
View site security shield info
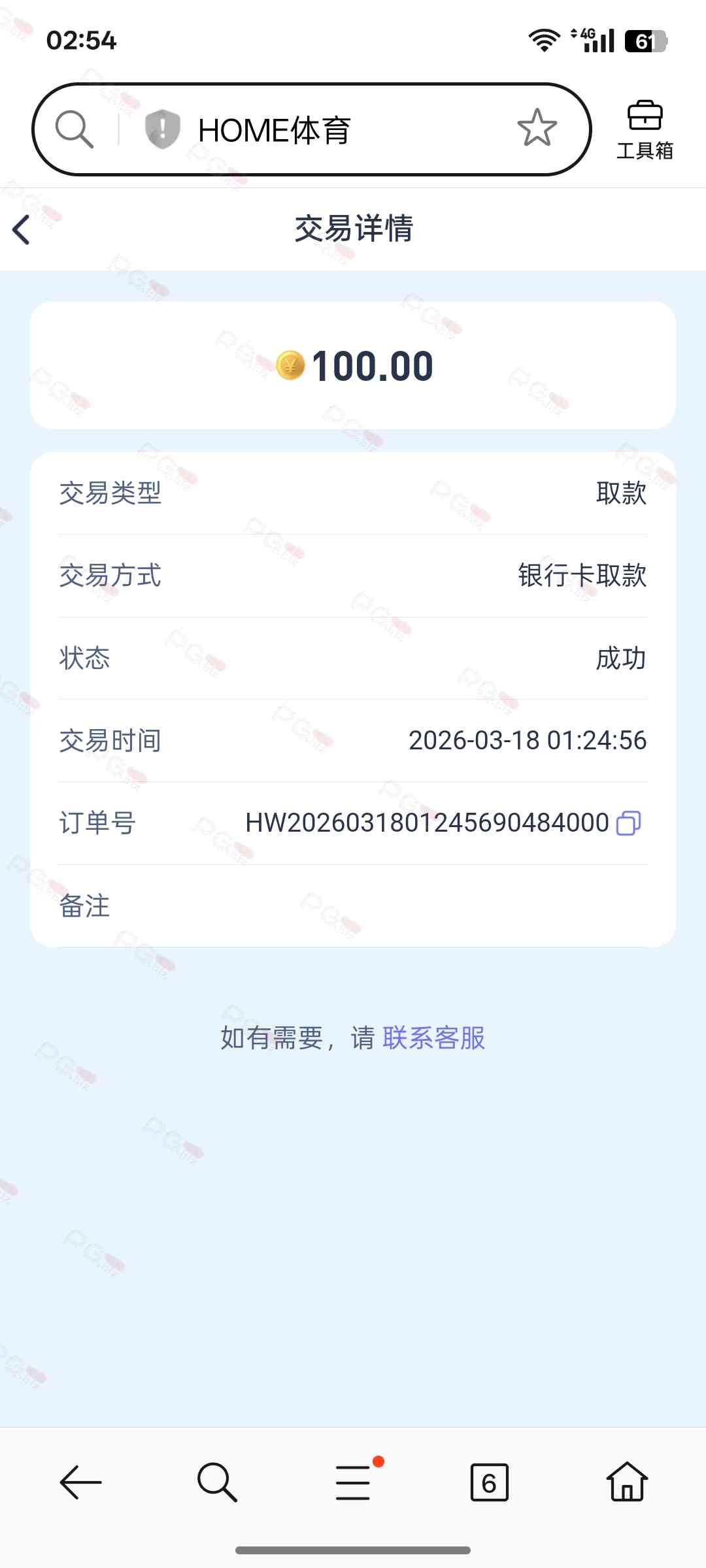click(x=162, y=129)
